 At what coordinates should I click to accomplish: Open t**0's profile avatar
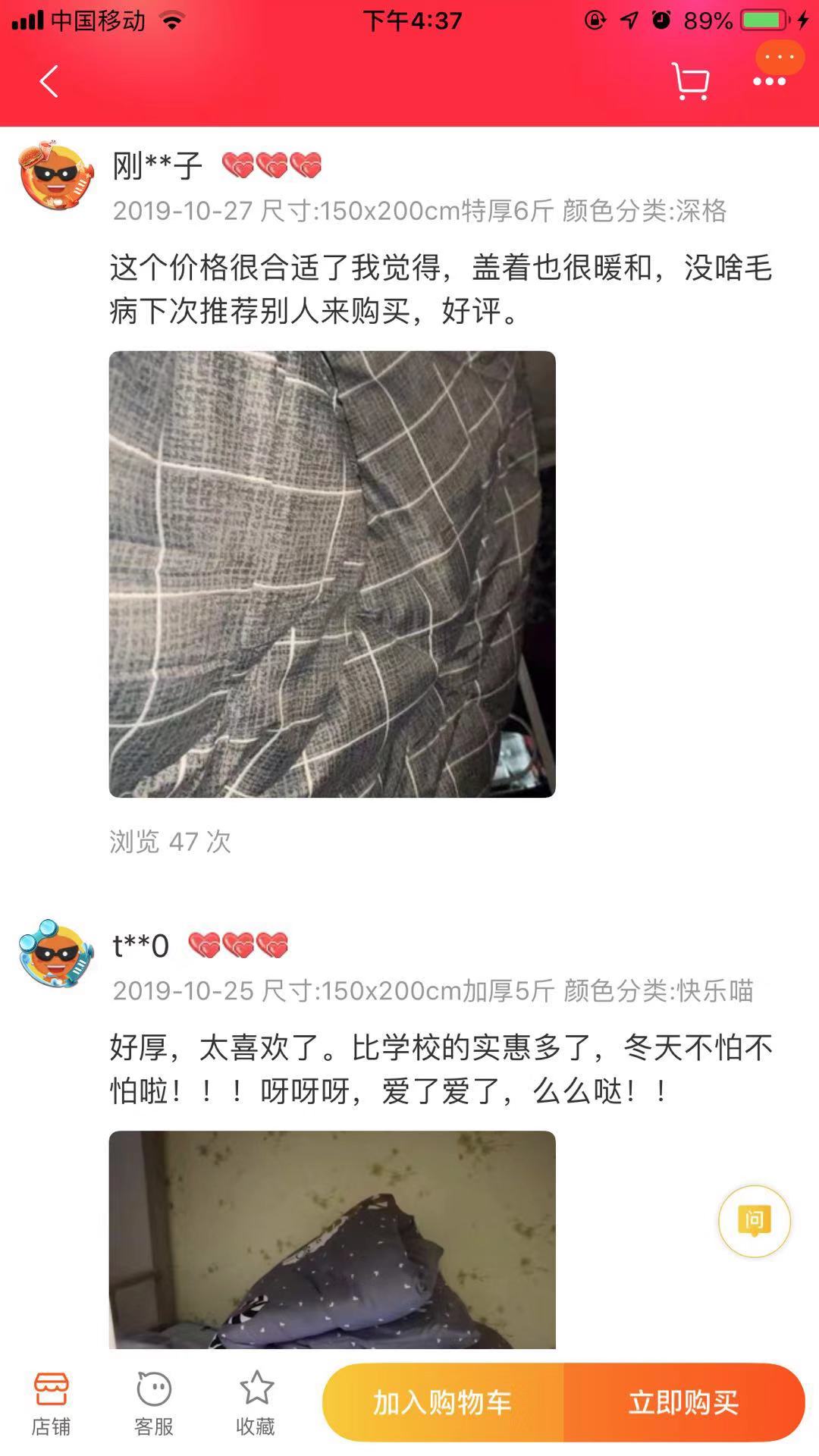tap(56, 954)
